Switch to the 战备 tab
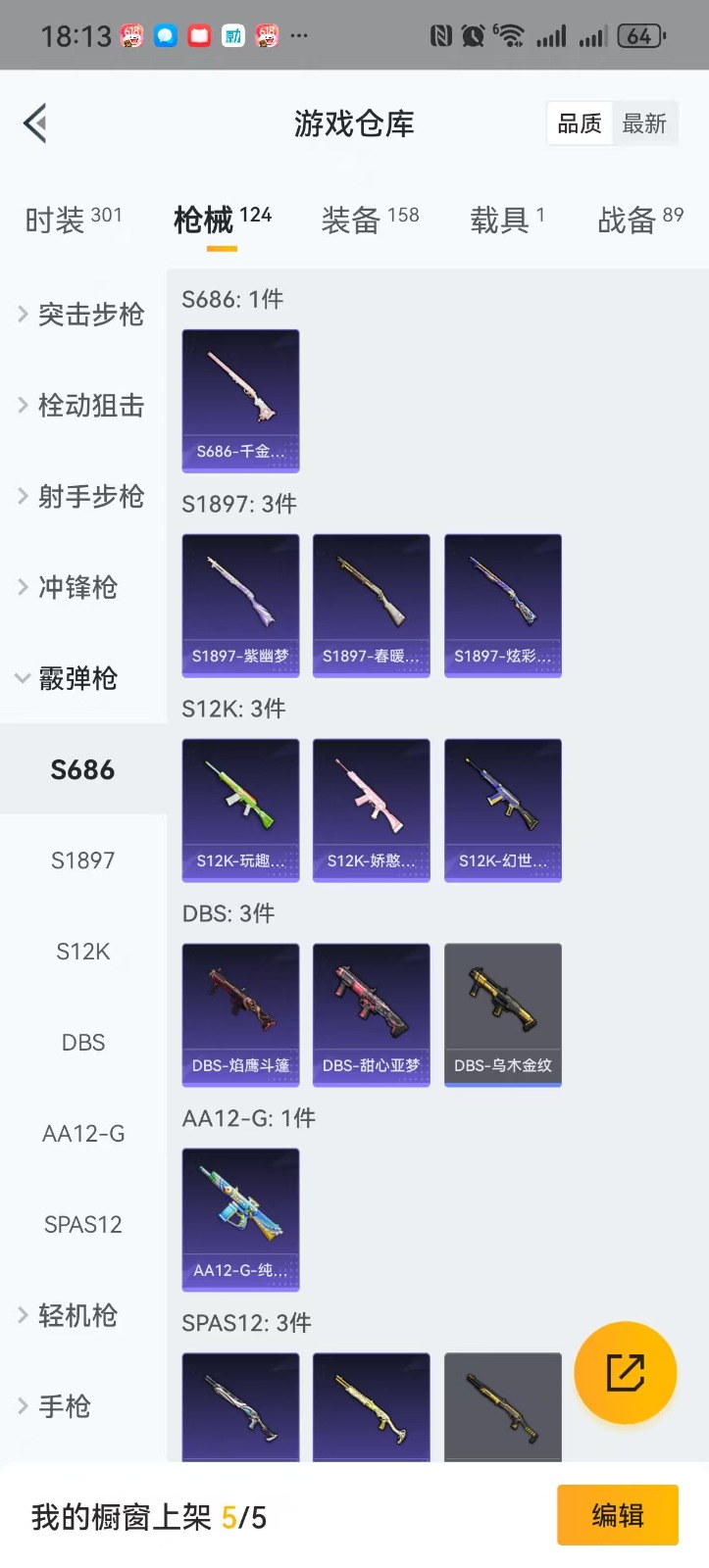Image resolution: width=709 pixels, height=1568 pixels. click(x=639, y=220)
